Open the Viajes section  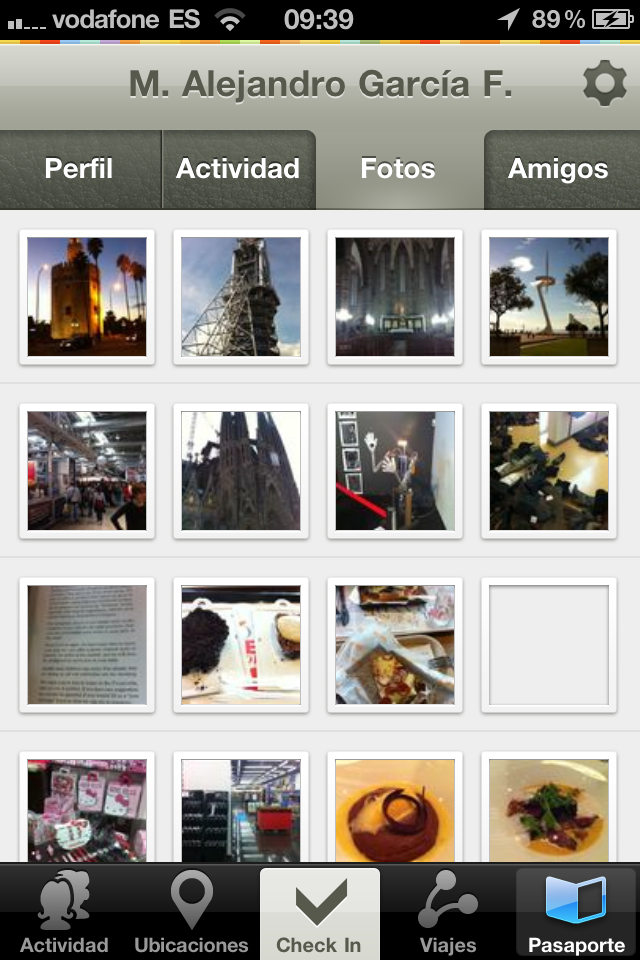[x=448, y=912]
